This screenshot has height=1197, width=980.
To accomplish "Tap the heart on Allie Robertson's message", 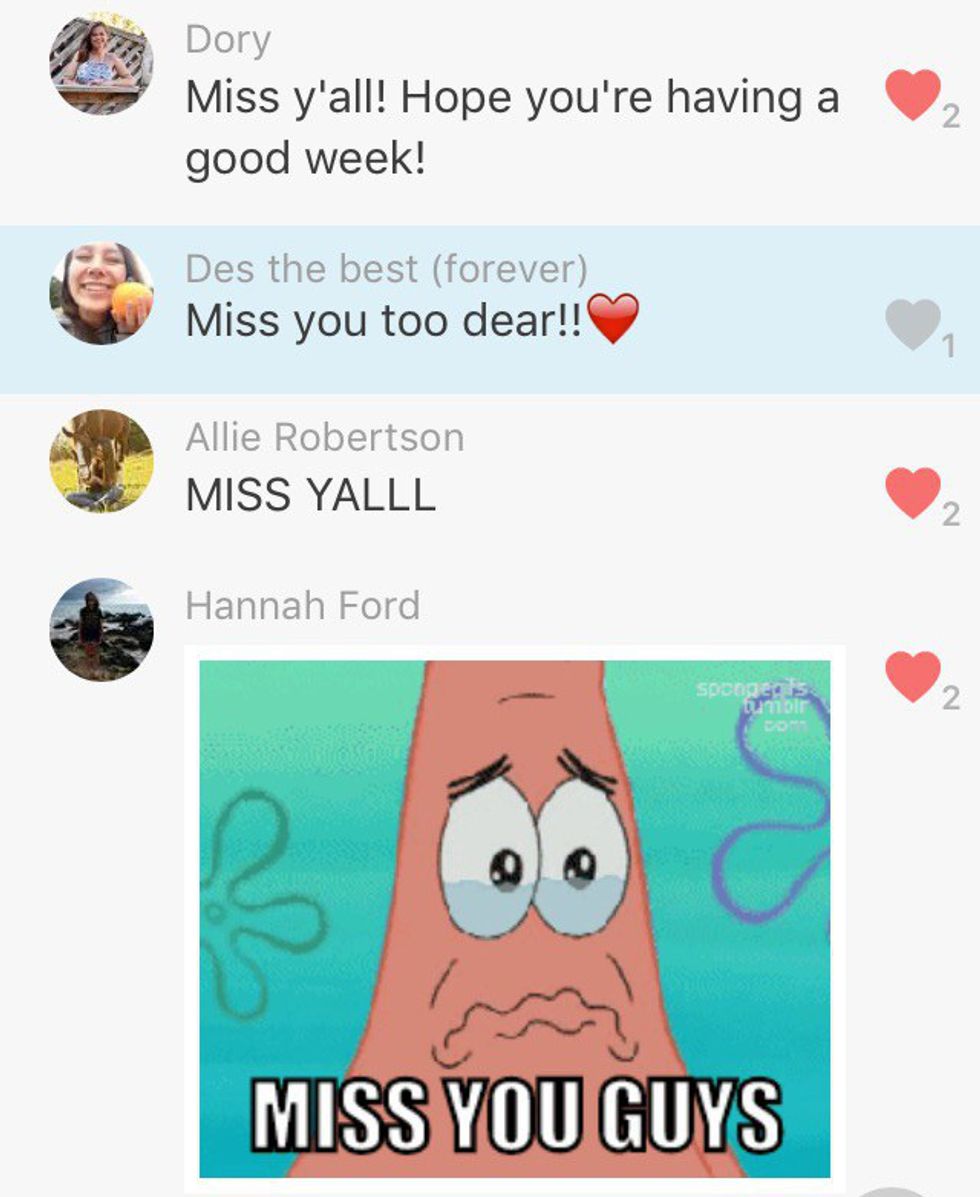I will click(x=913, y=493).
